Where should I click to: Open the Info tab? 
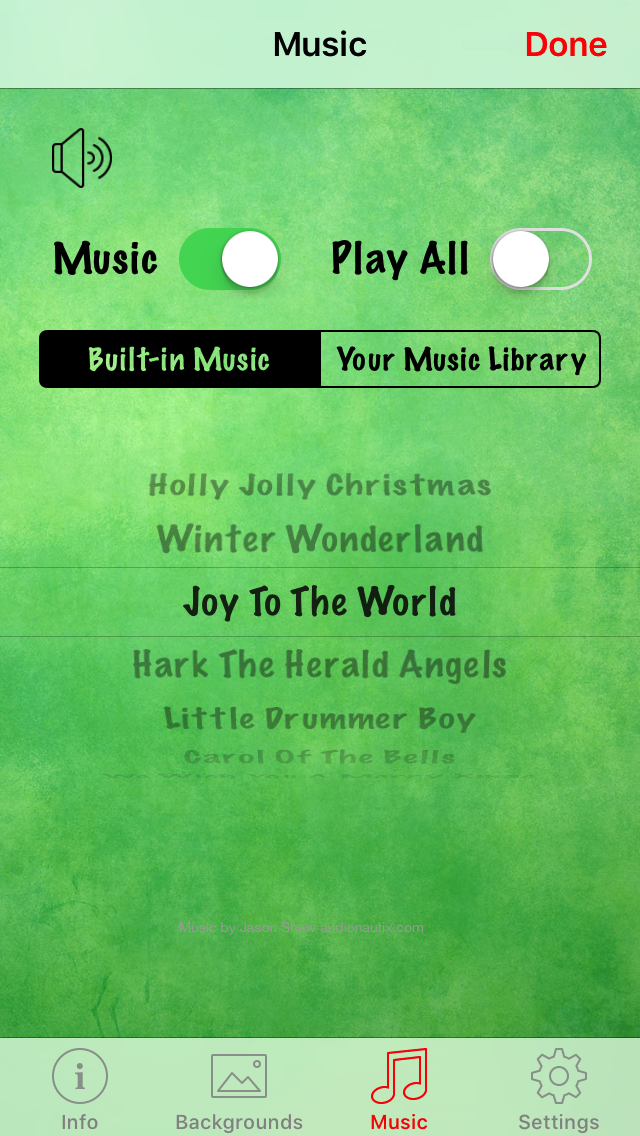coord(80,1090)
